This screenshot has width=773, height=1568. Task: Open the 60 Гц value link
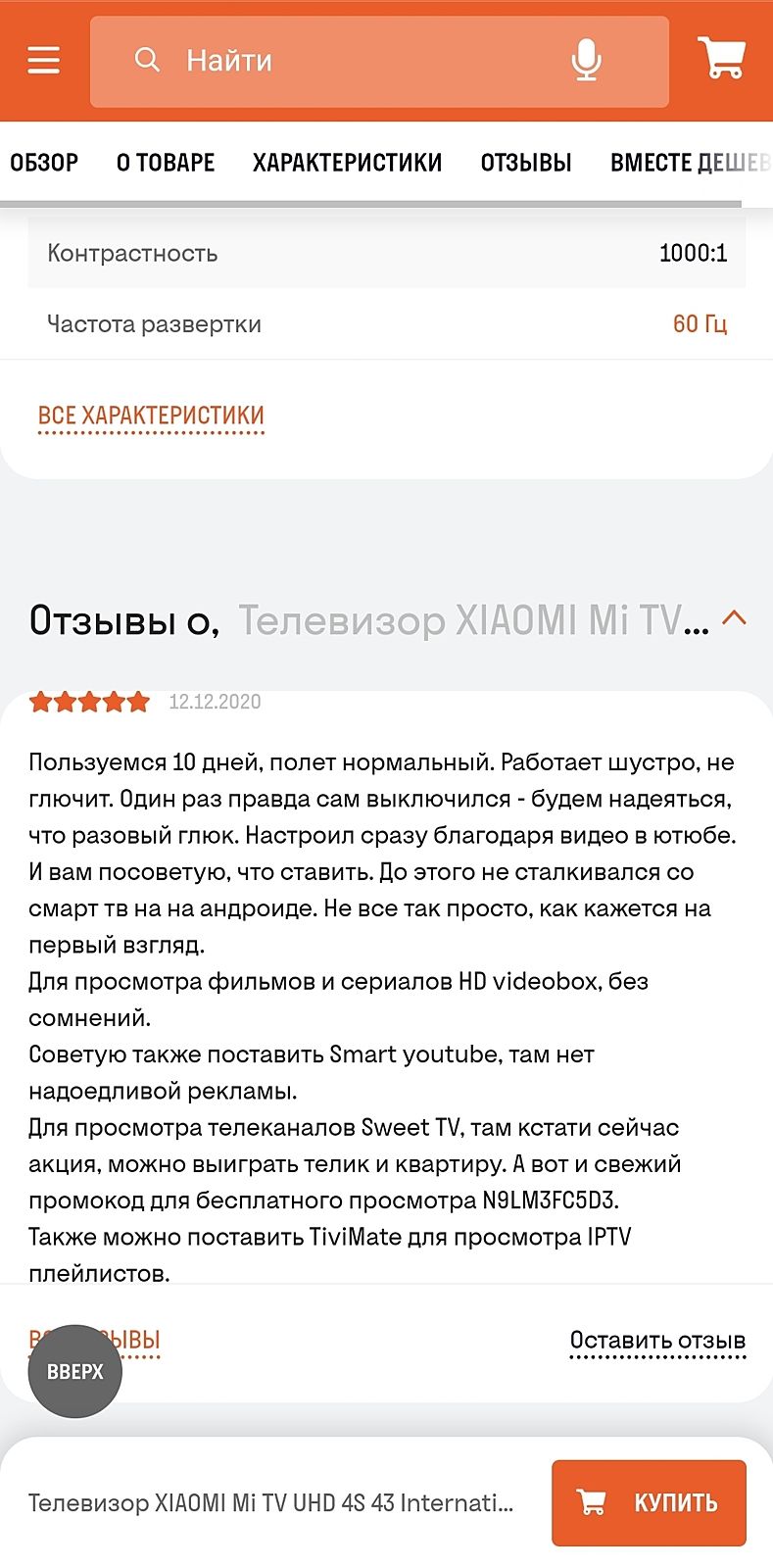coord(700,324)
